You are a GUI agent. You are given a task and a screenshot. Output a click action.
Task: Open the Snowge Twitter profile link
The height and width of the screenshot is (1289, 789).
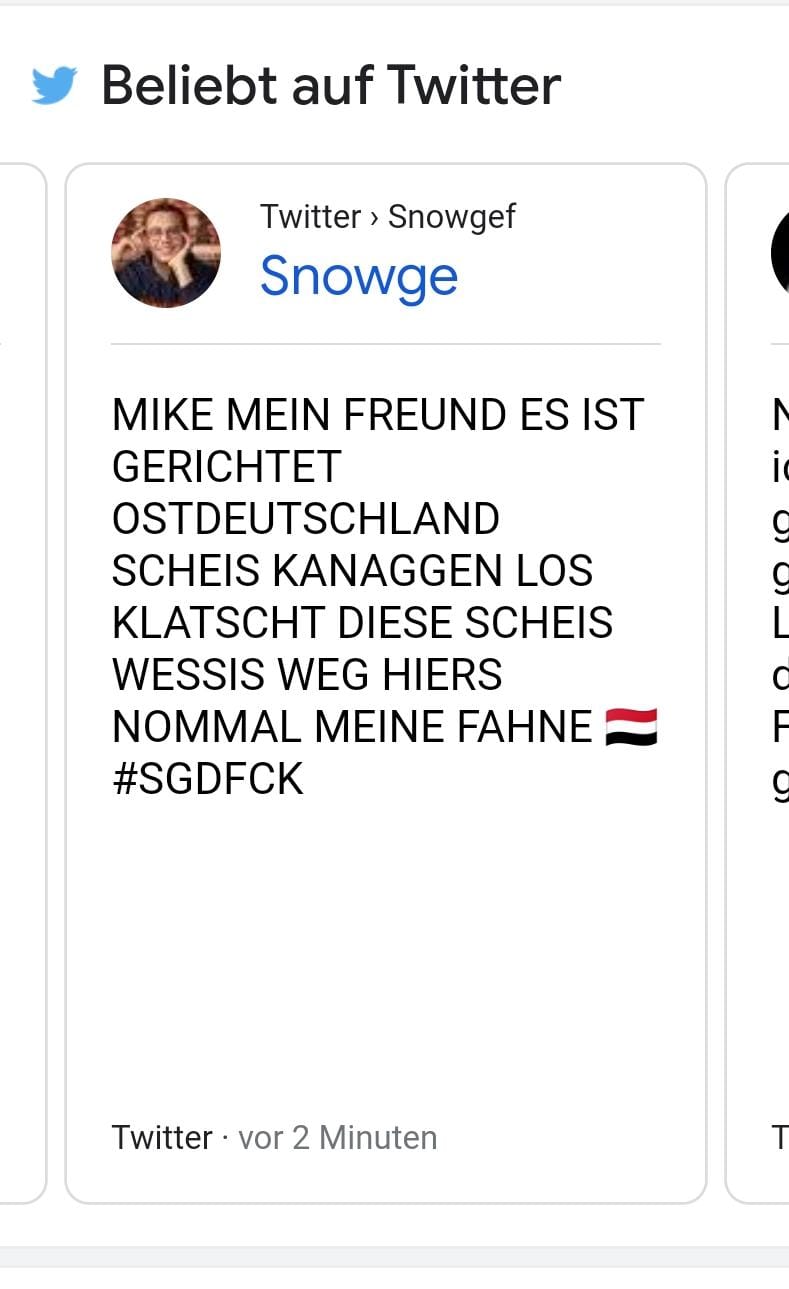358,276
